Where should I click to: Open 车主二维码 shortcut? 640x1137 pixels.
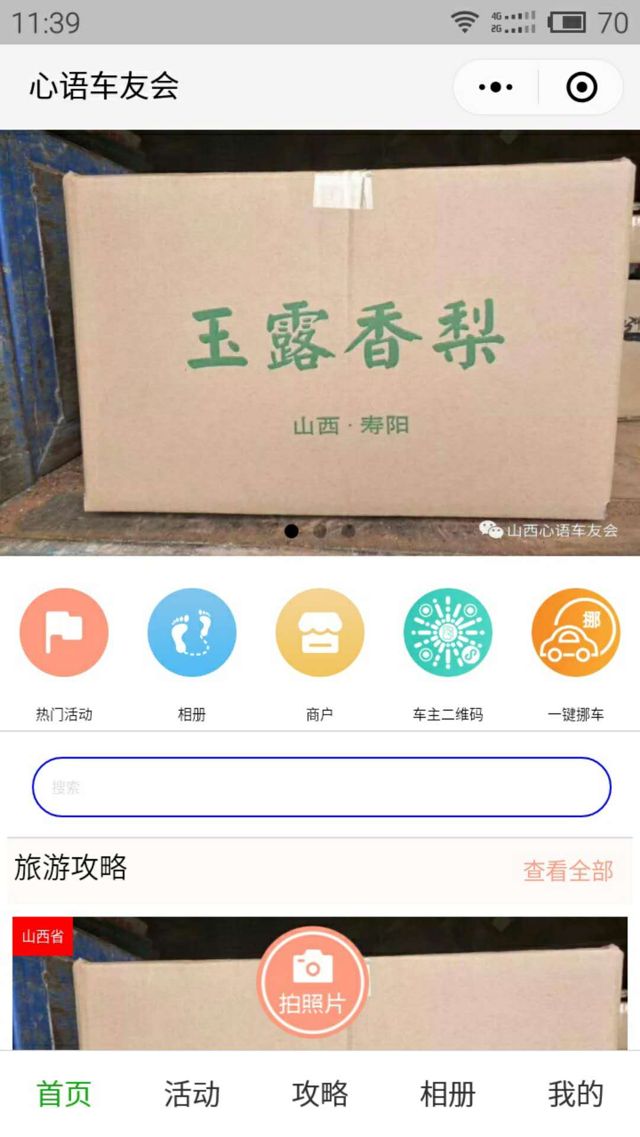[448, 633]
